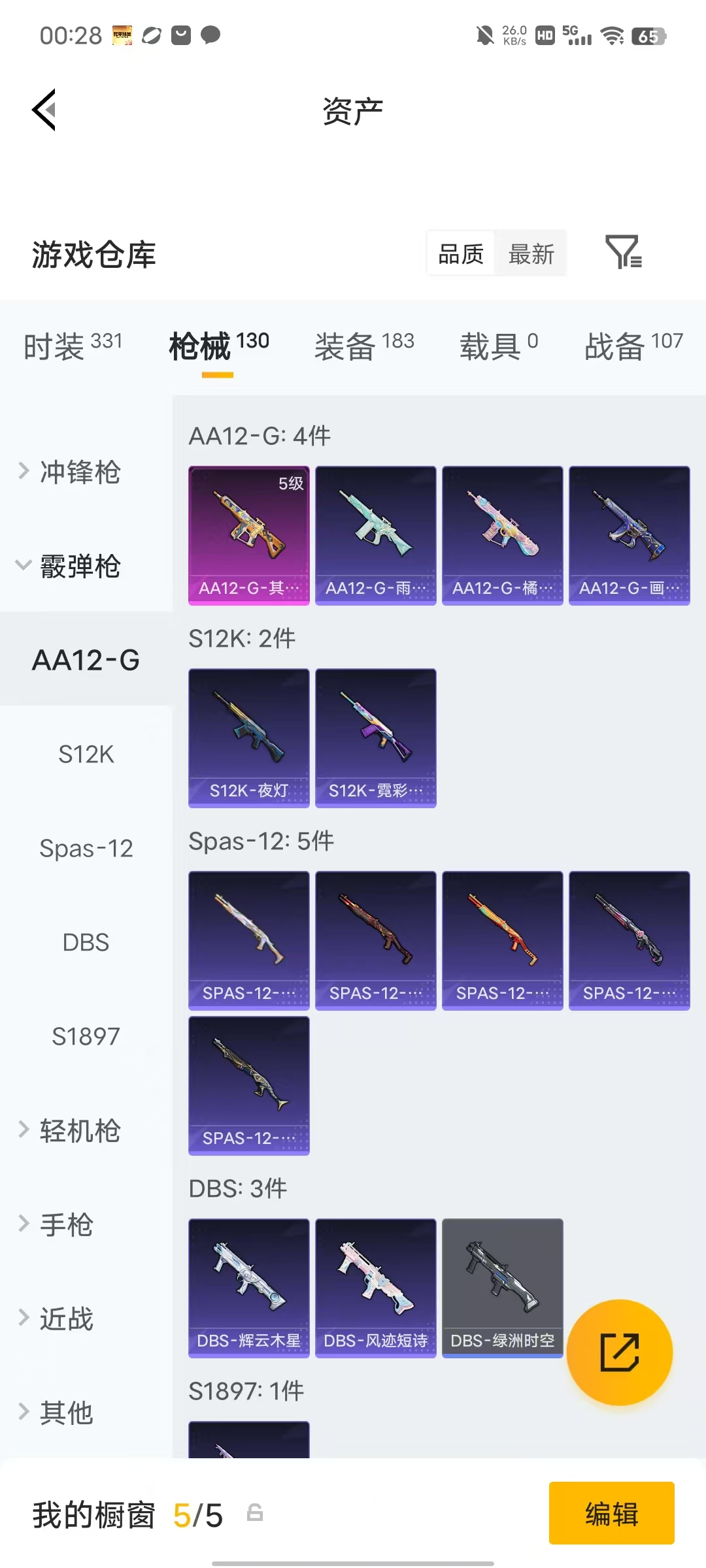
Task: Tap the 编辑 button for 我的橱窗
Action: [x=611, y=1513]
